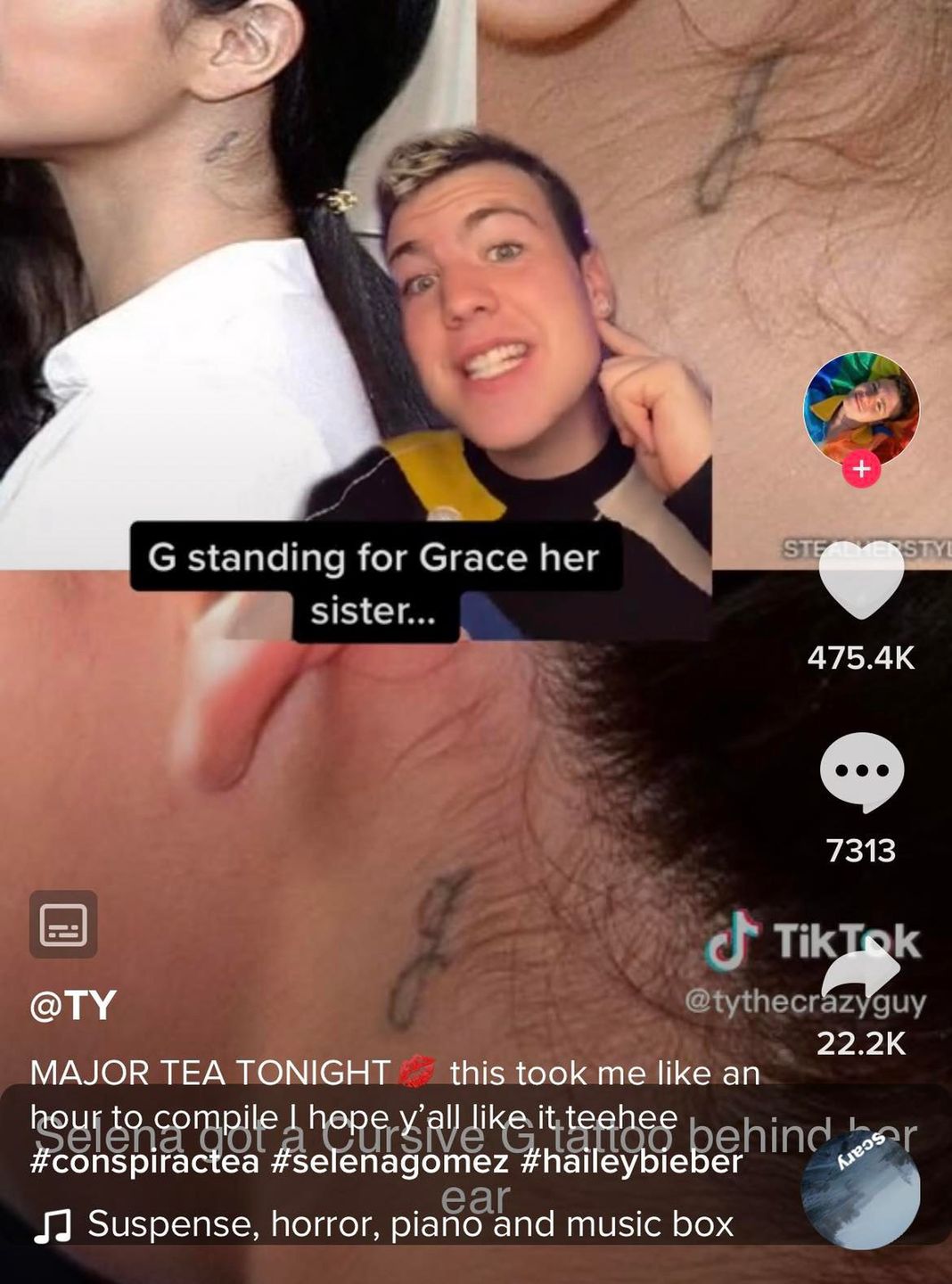Open the Suspense, horror sound link
Screen dimensions: 952x1284
click(x=410, y=1223)
